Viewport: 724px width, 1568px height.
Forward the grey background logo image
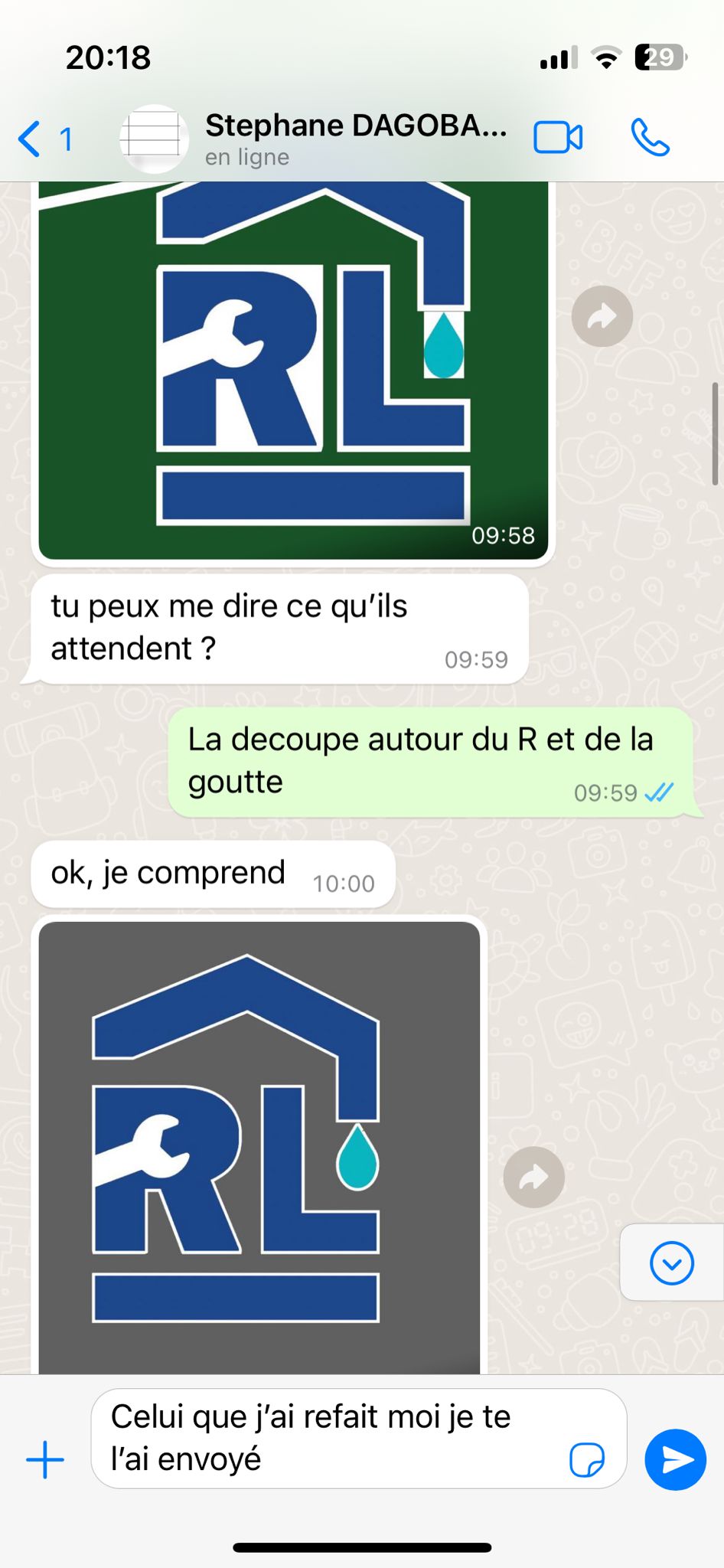[x=534, y=1178]
